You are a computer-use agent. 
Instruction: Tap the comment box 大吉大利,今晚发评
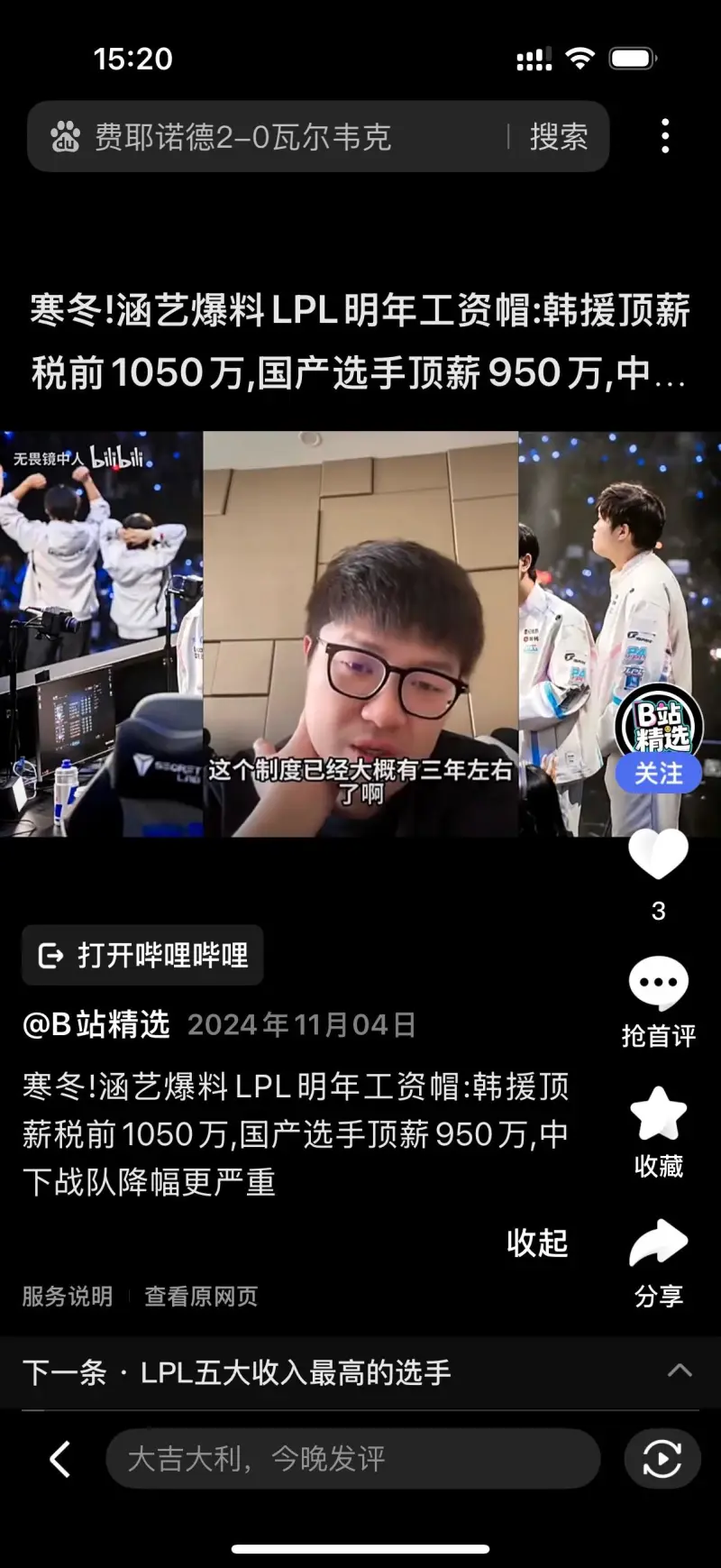coord(353,1459)
